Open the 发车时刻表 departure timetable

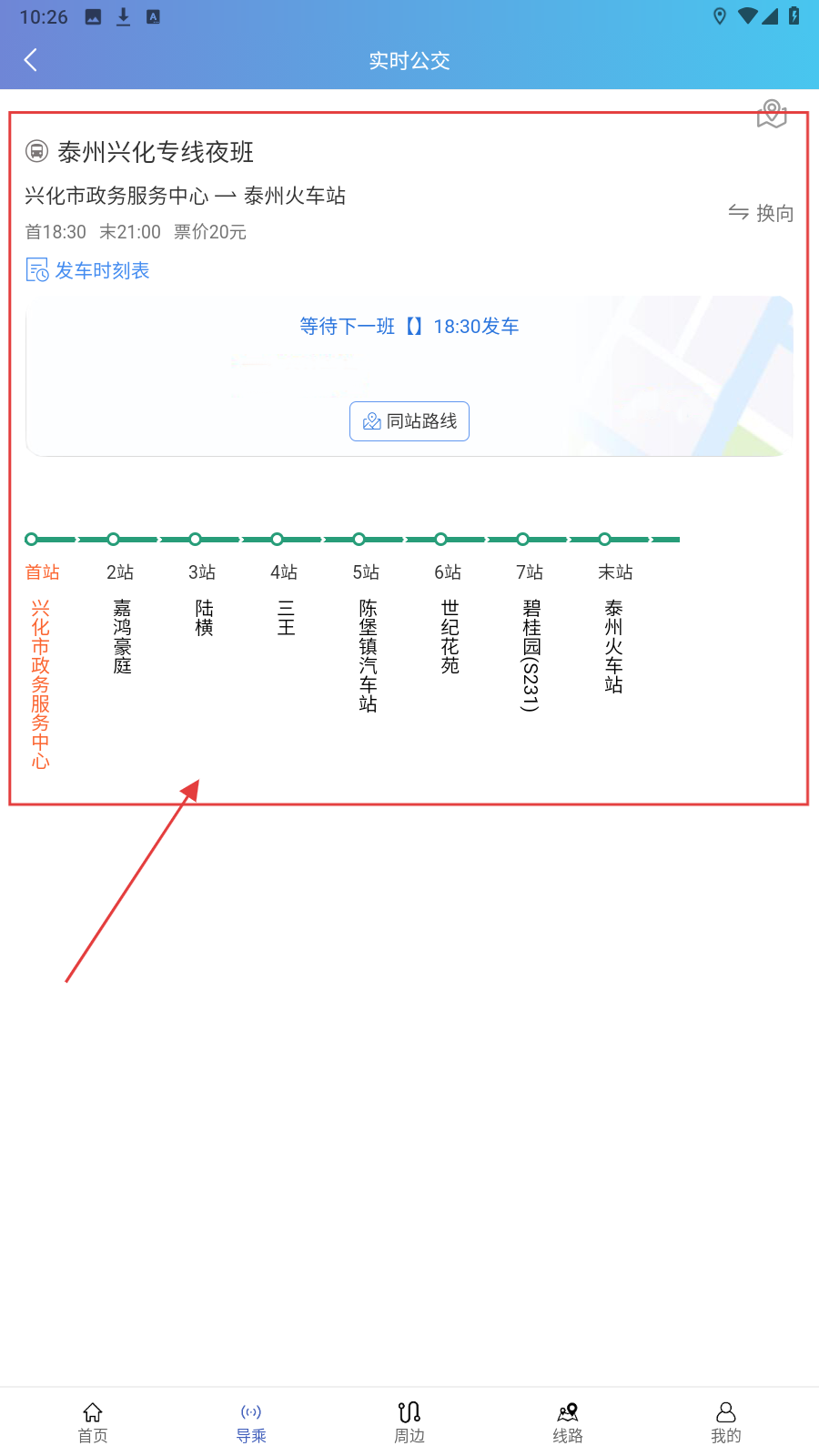click(88, 270)
